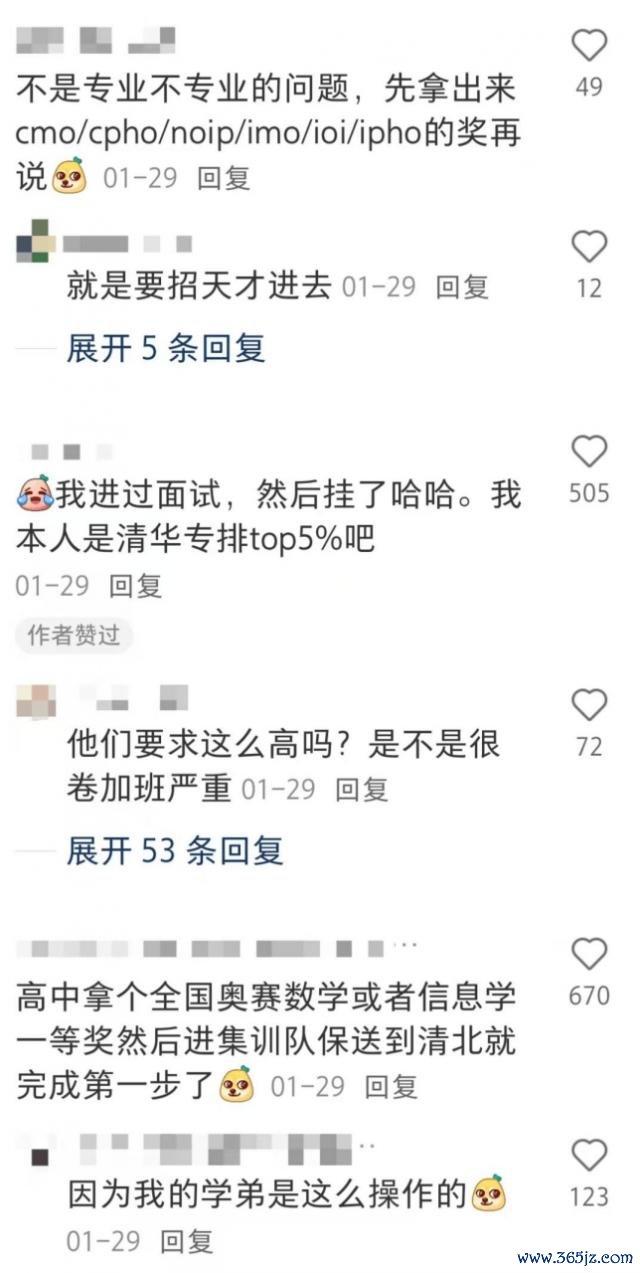Reply to "就是要招天才进去"

tap(462, 287)
